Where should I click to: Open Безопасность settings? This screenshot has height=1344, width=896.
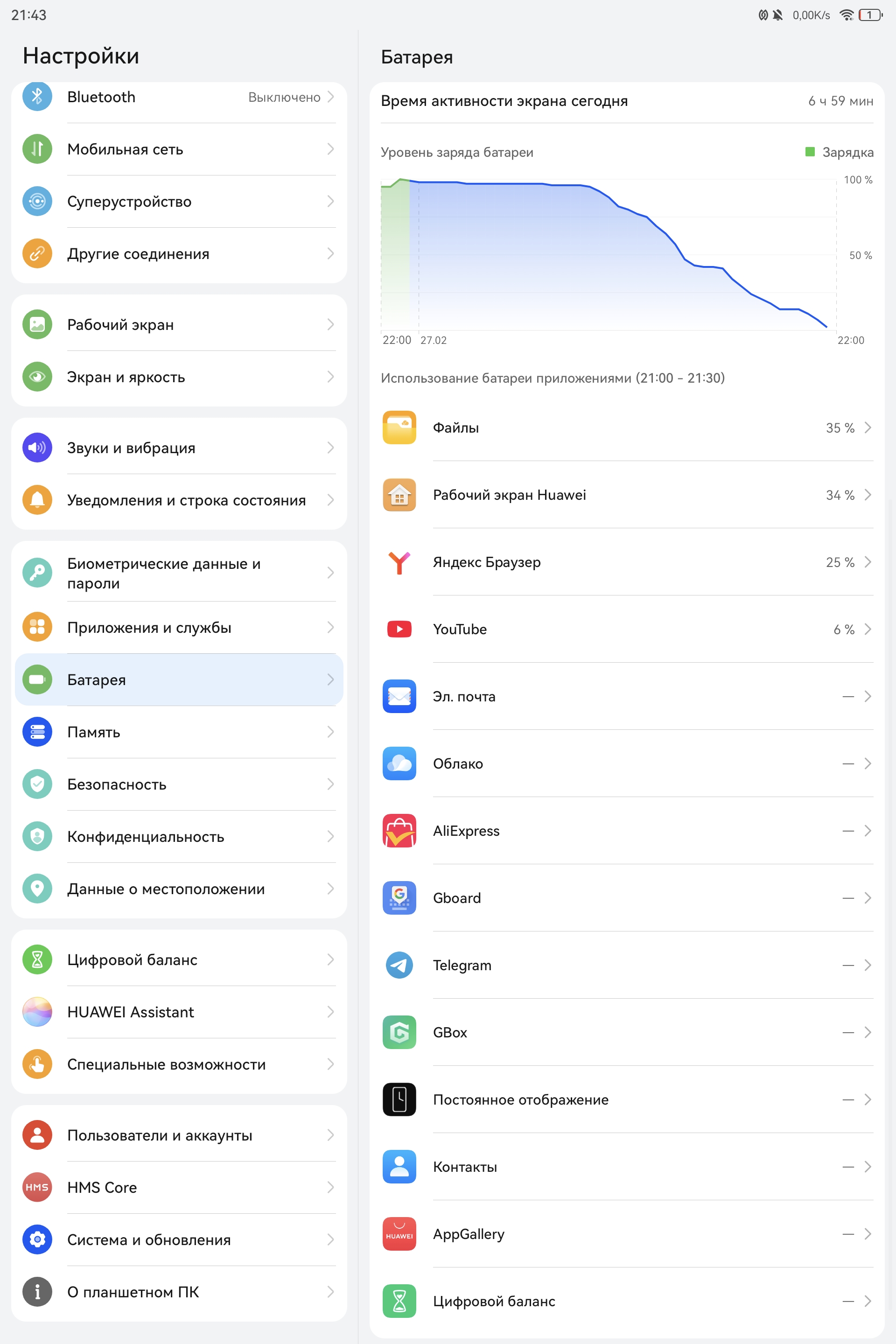178,784
